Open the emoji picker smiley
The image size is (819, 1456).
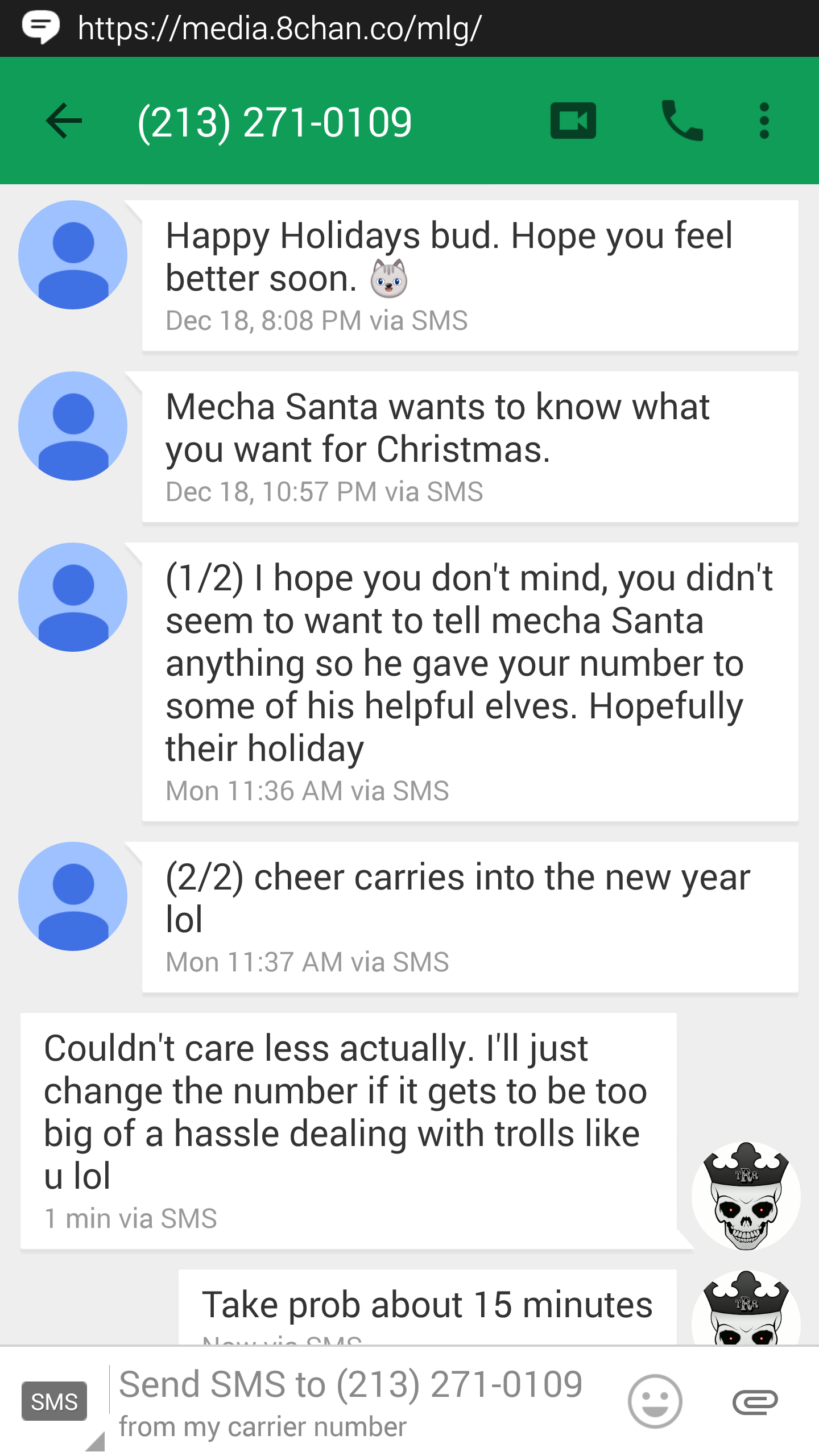coord(655,1401)
